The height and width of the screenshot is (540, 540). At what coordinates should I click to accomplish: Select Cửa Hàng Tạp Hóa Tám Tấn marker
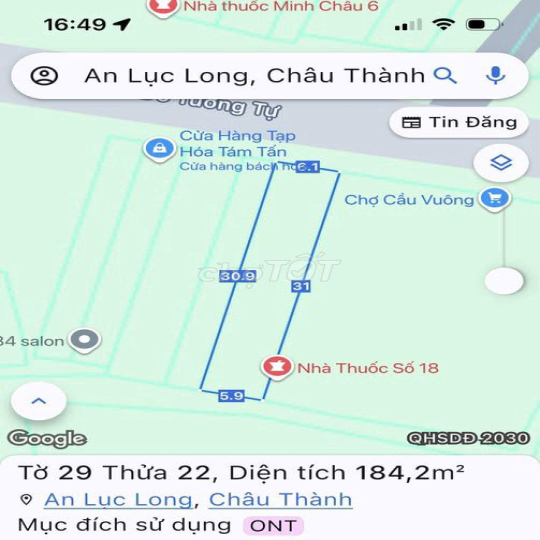pos(159,149)
